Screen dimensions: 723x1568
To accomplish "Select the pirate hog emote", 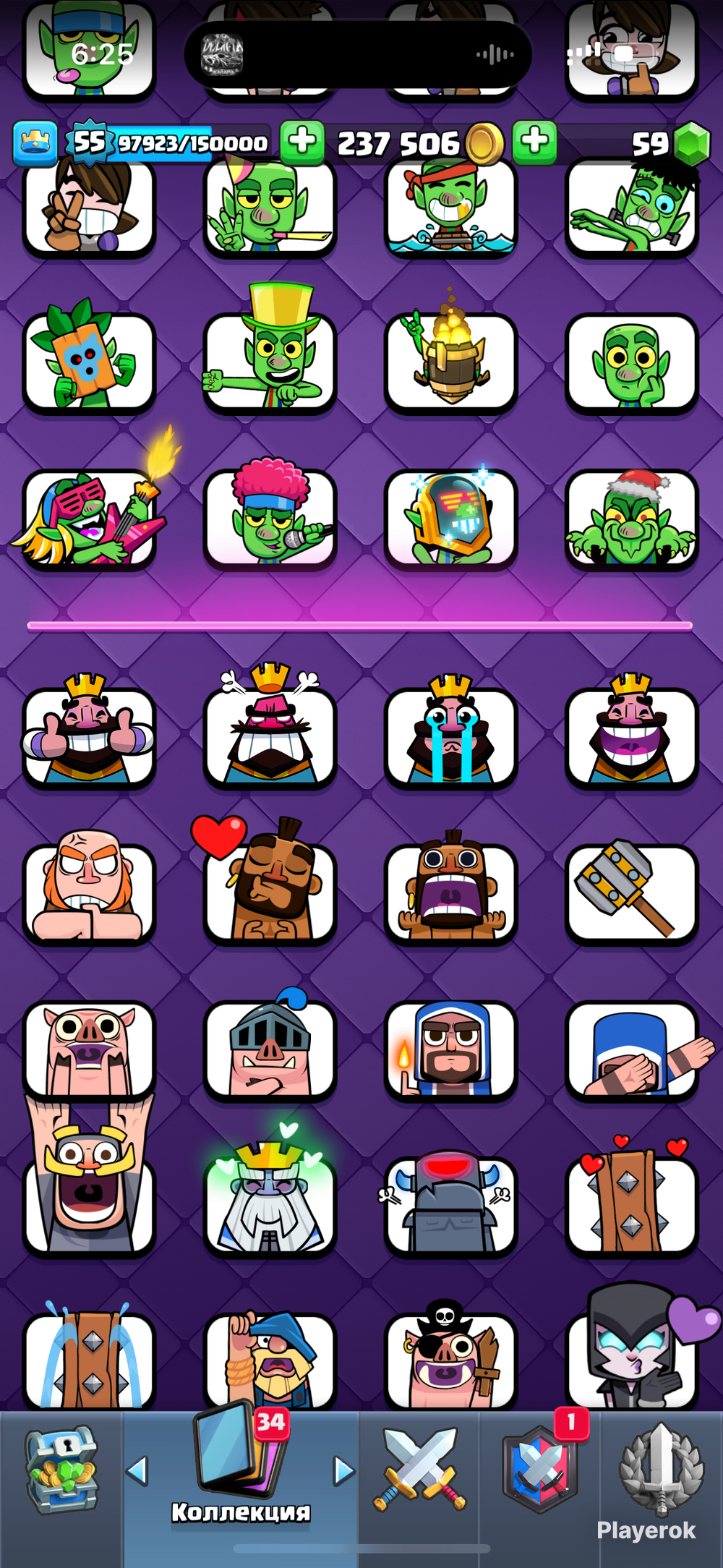I will pos(451,1355).
